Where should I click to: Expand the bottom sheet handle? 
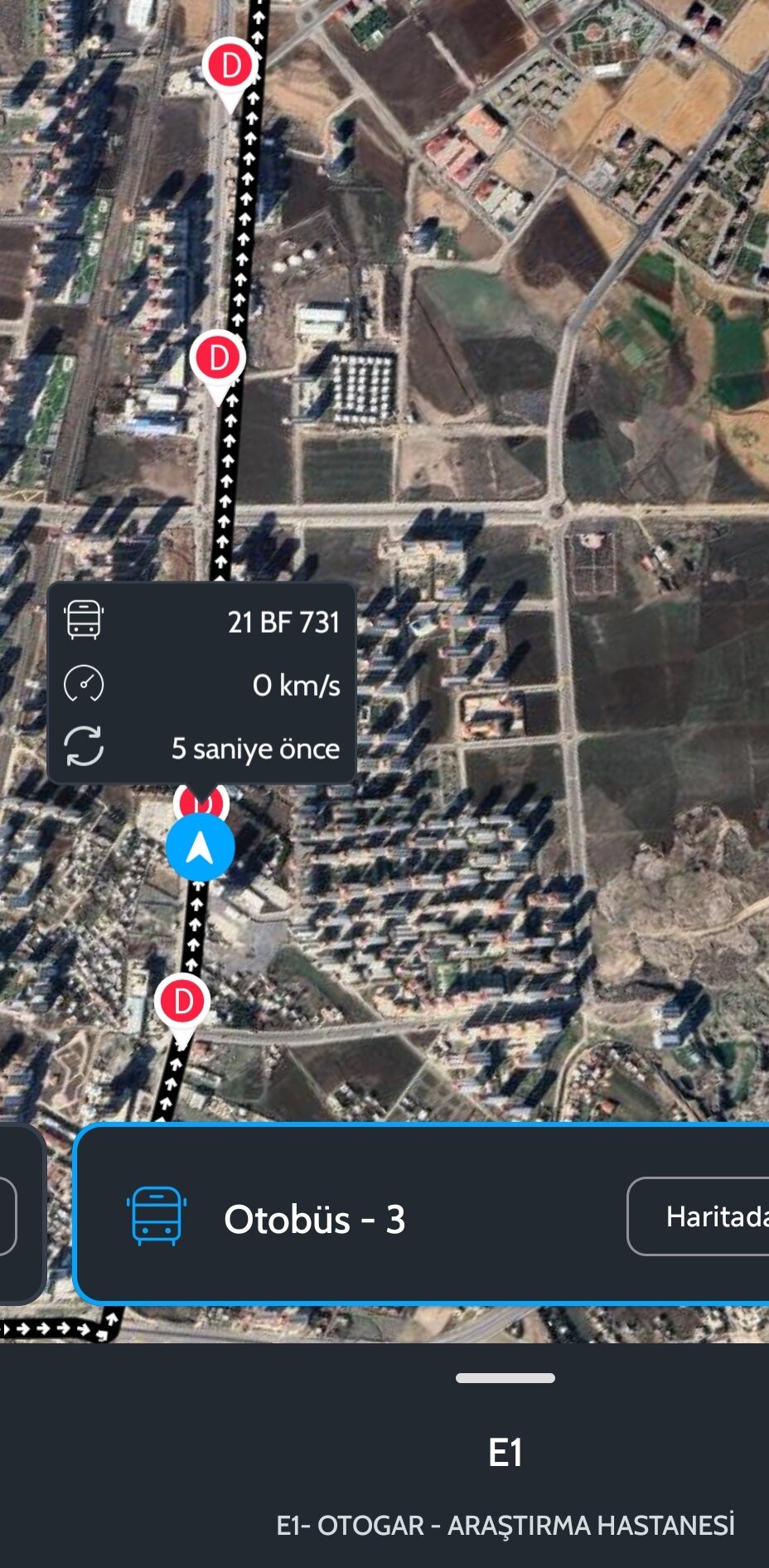pos(505,1378)
